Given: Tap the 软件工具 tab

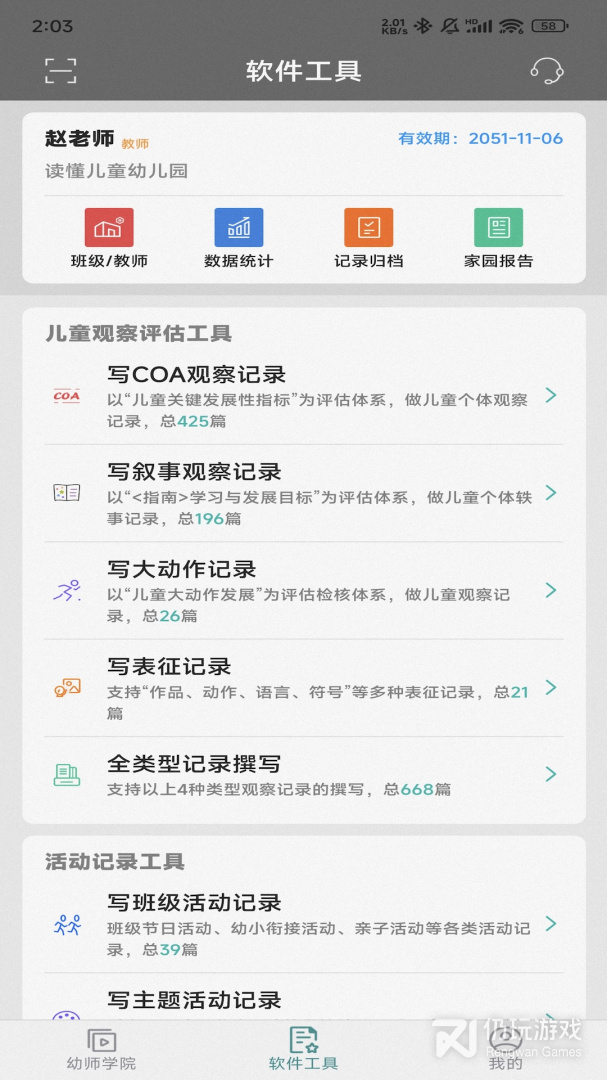Looking at the screenshot, I should click(303, 1050).
